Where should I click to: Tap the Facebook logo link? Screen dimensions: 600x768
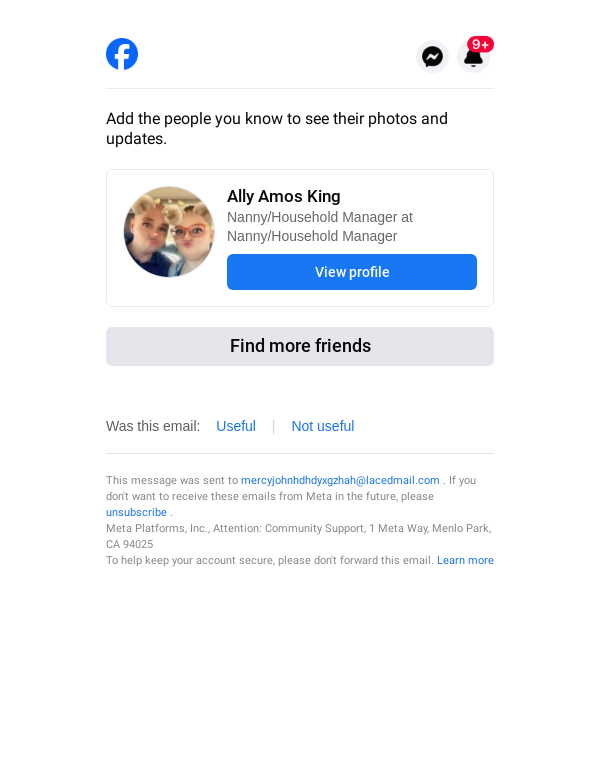(122, 54)
